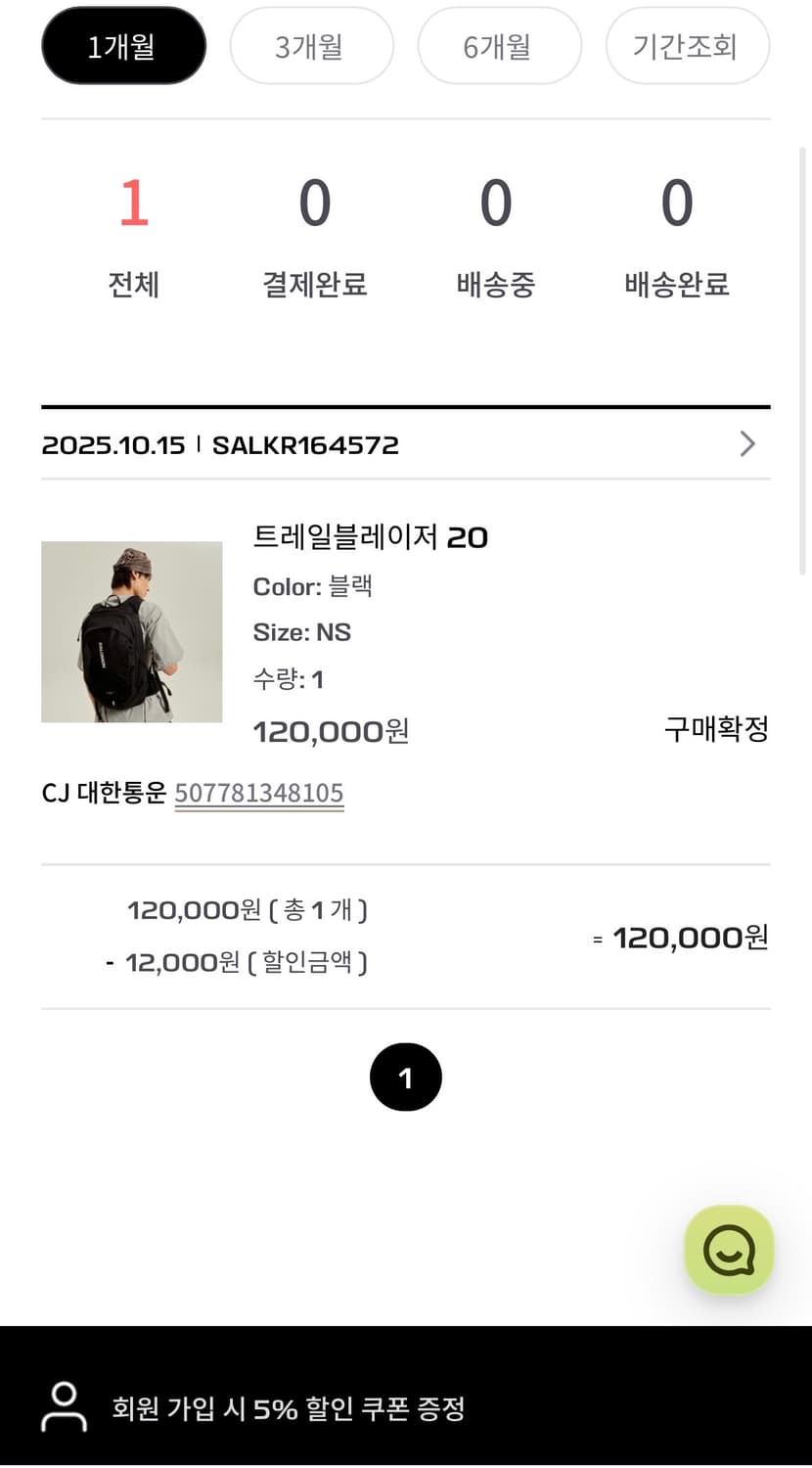
Task: Open the 기간조회 date range search
Action: point(687,45)
